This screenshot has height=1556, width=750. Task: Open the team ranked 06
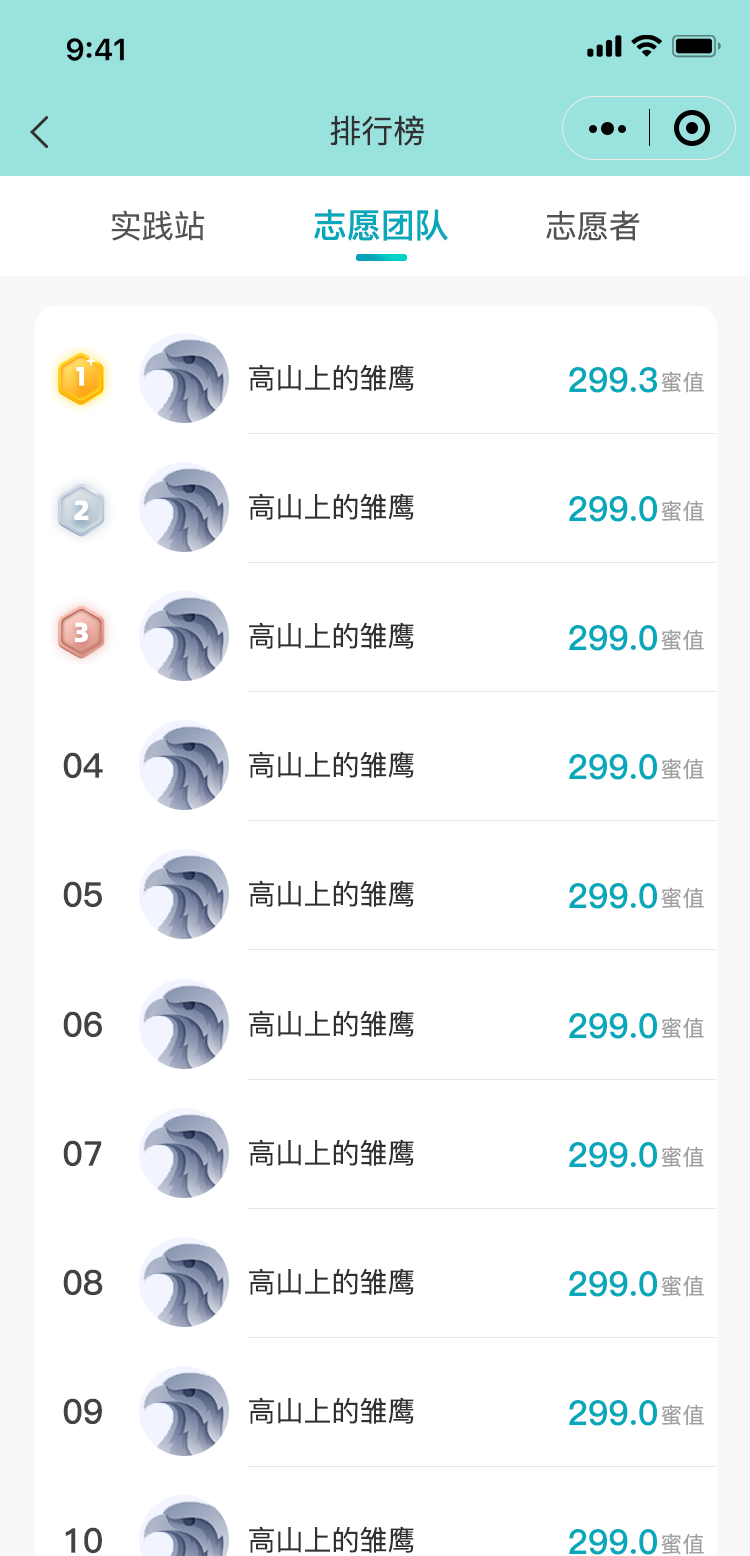(376, 1025)
